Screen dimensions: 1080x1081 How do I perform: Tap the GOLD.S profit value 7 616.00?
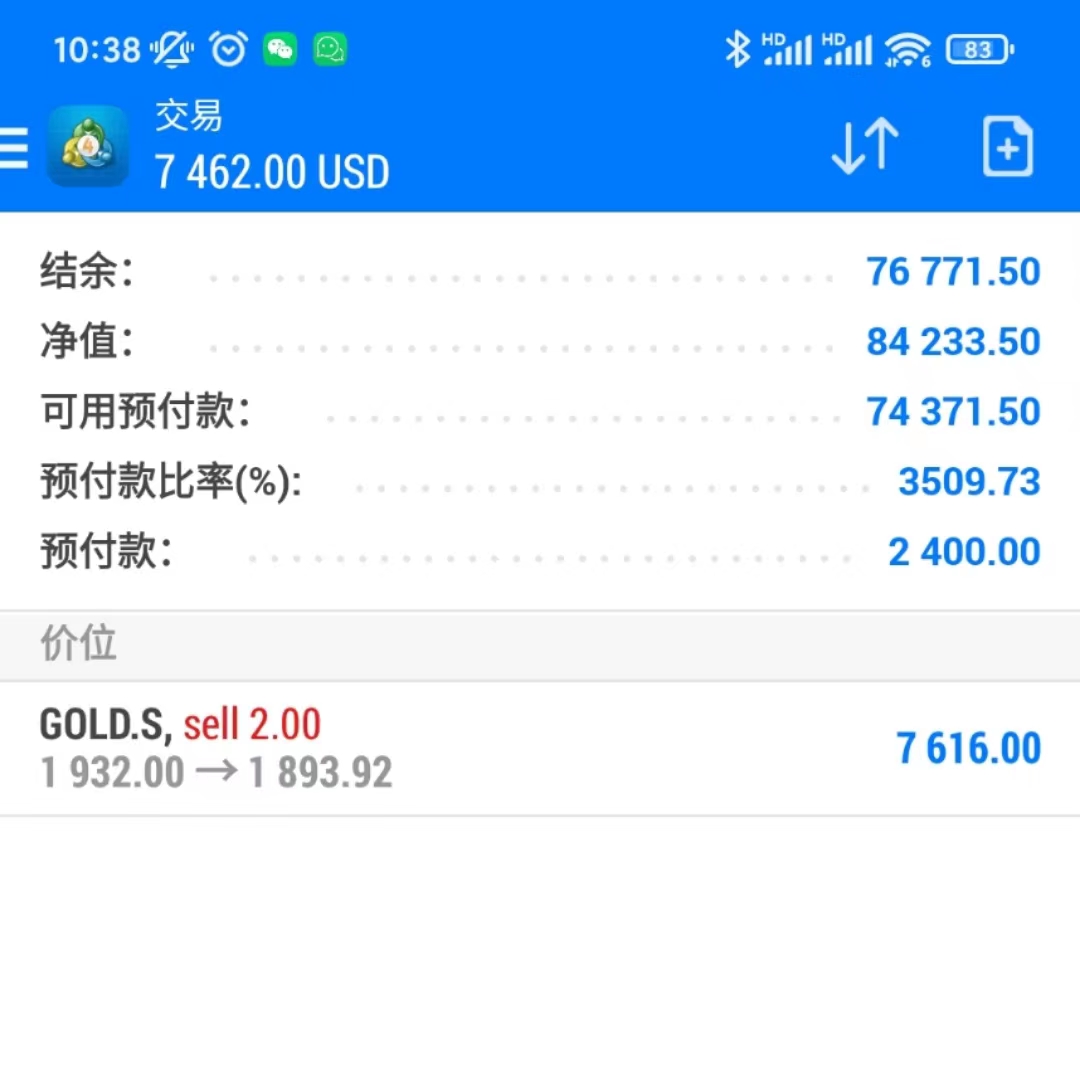pos(967,747)
